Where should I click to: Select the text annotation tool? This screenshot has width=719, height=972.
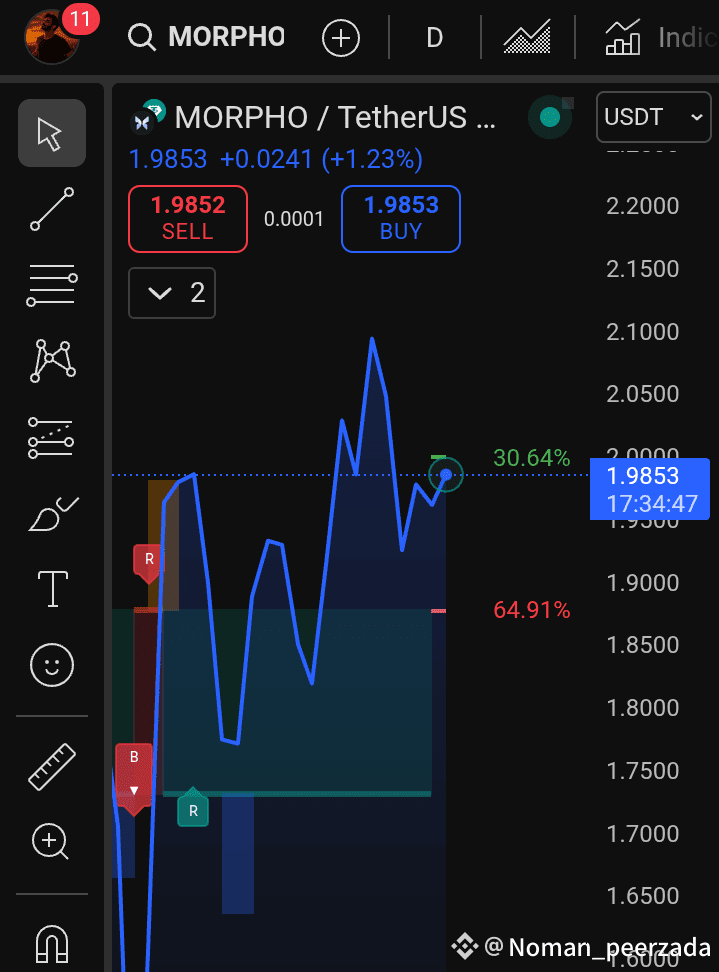pyautogui.click(x=51, y=589)
